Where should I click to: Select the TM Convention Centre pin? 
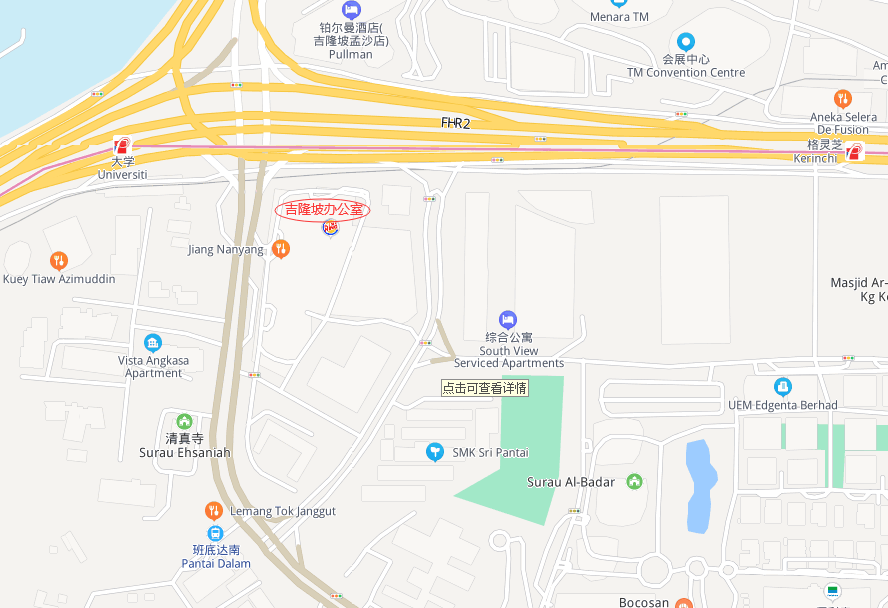tap(685, 42)
